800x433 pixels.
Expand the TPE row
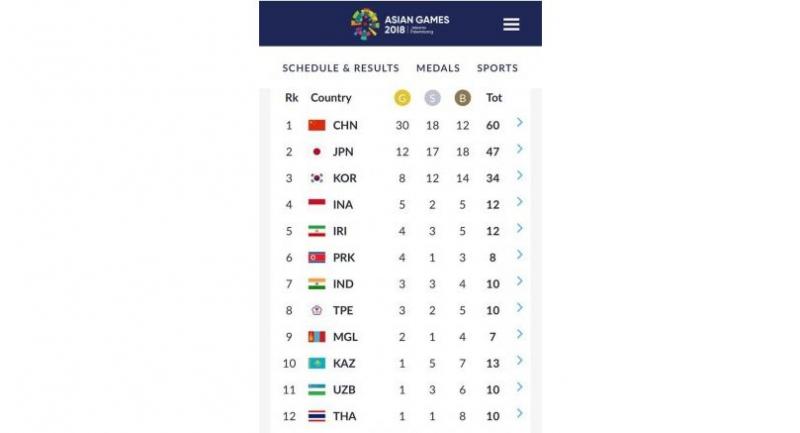tap(520, 308)
